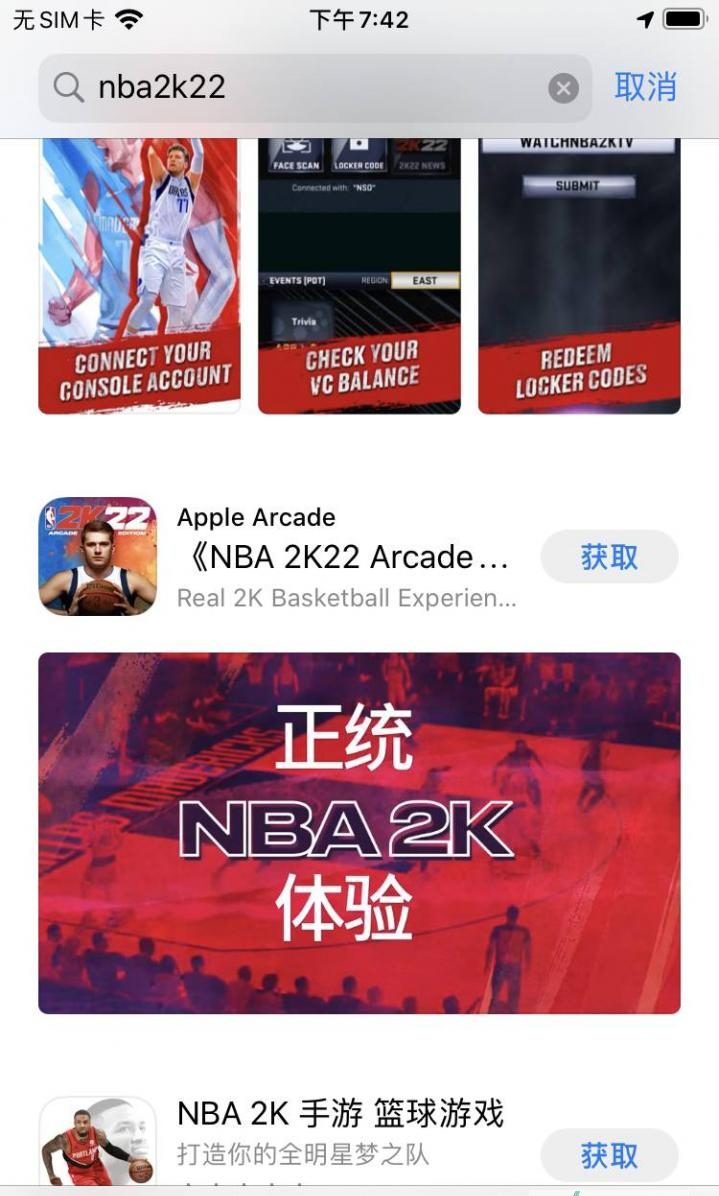The height and width of the screenshot is (1196, 719).
Task: Open the NBA 2K 手游 篮球游戏 listing
Action: [340, 1130]
